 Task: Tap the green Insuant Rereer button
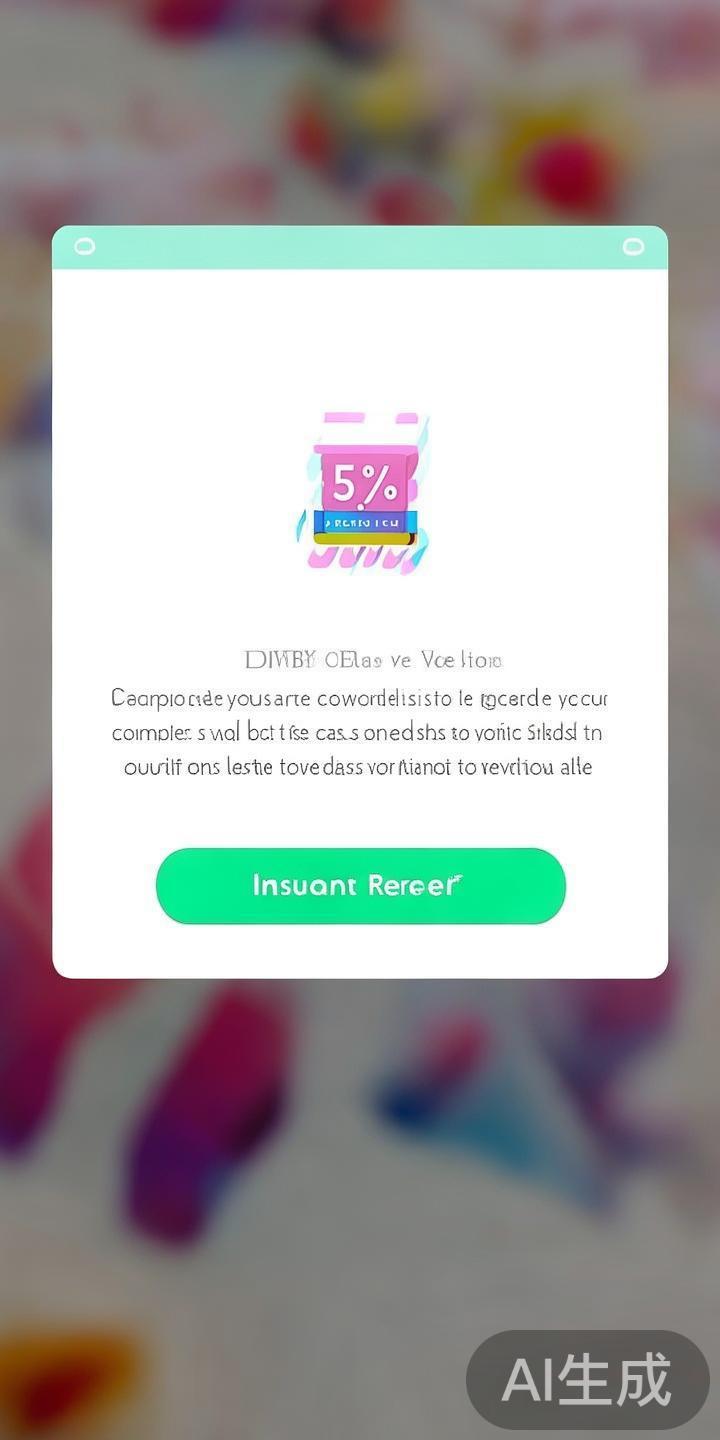(360, 886)
